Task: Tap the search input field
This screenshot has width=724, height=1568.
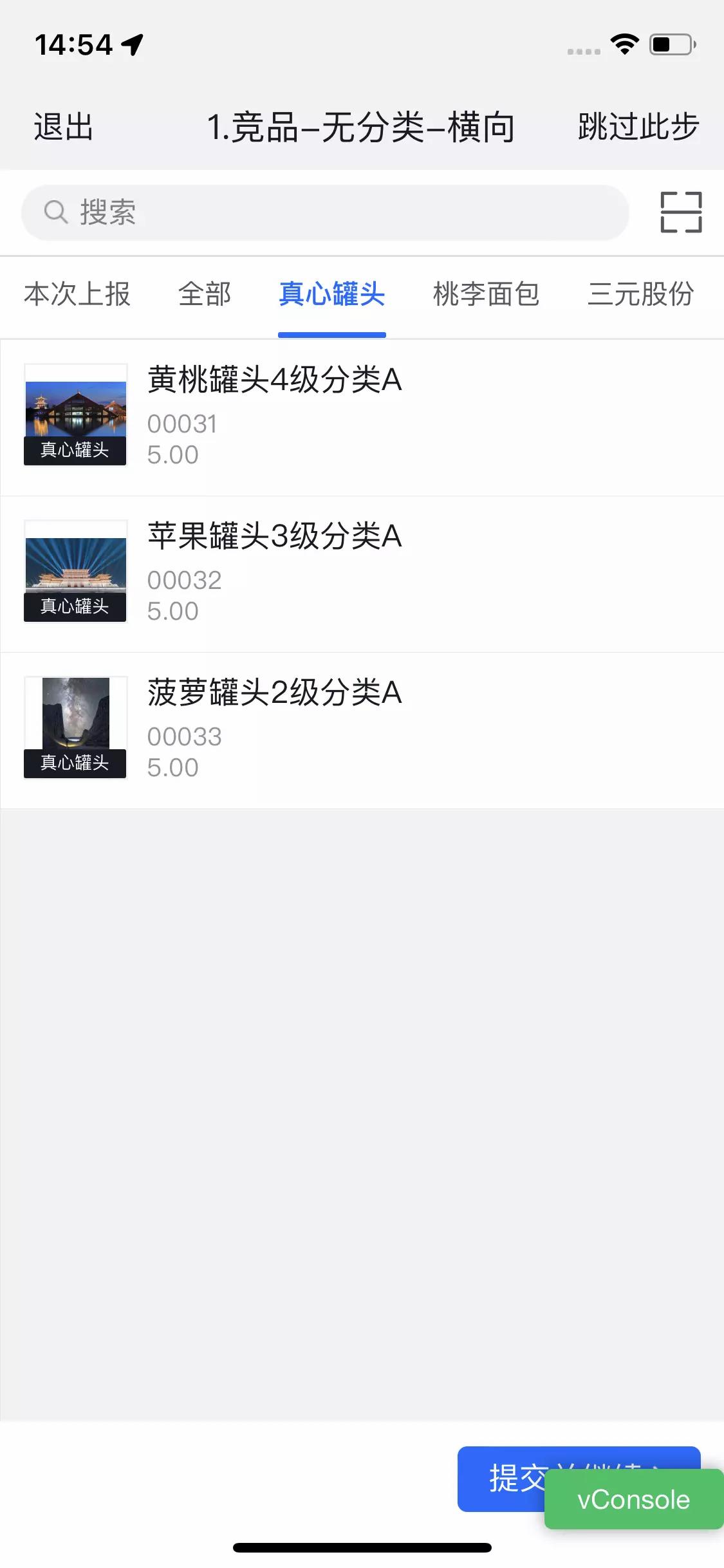Action: point(322,212)
